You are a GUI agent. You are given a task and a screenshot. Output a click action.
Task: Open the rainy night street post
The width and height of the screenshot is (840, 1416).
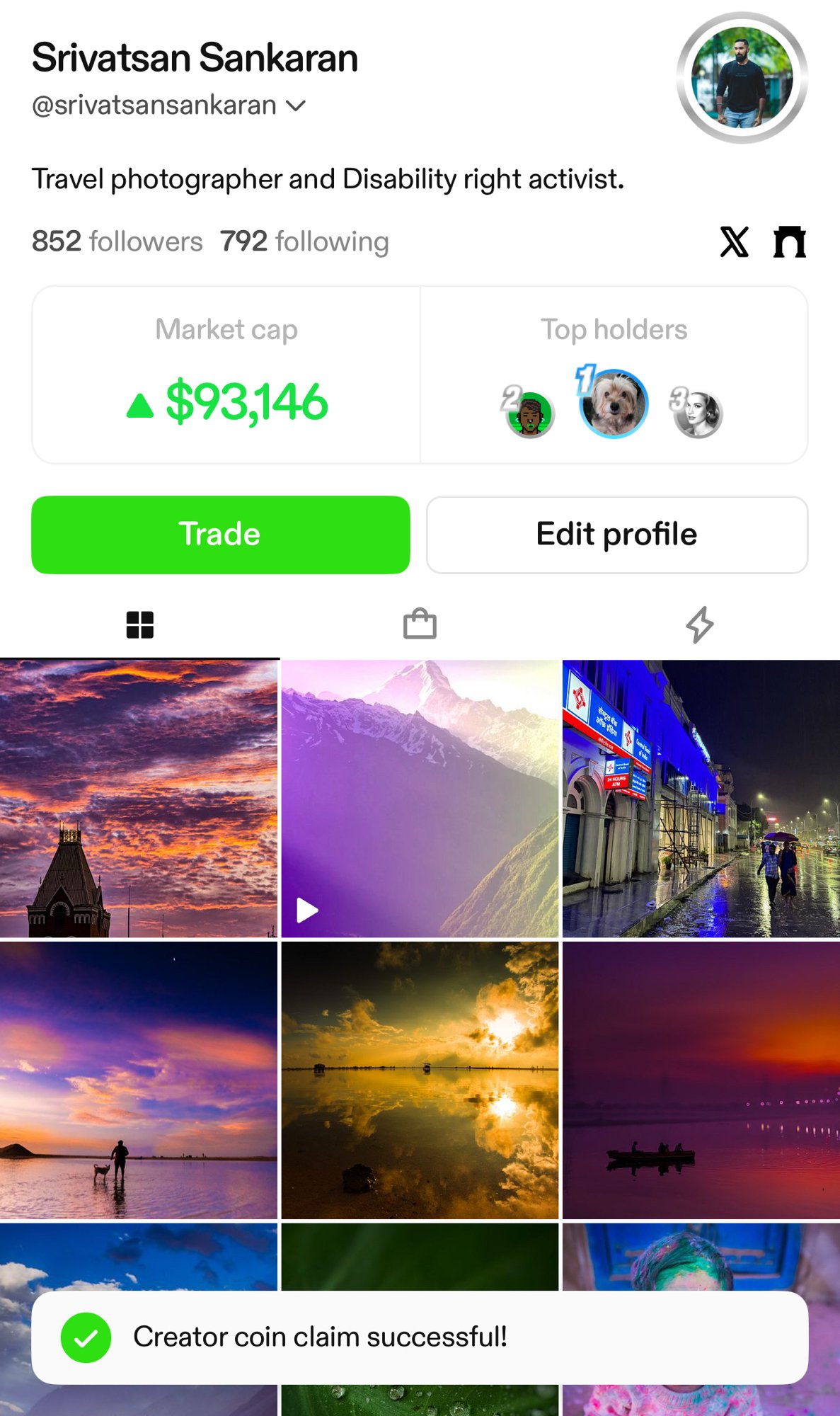pos(701,799)
